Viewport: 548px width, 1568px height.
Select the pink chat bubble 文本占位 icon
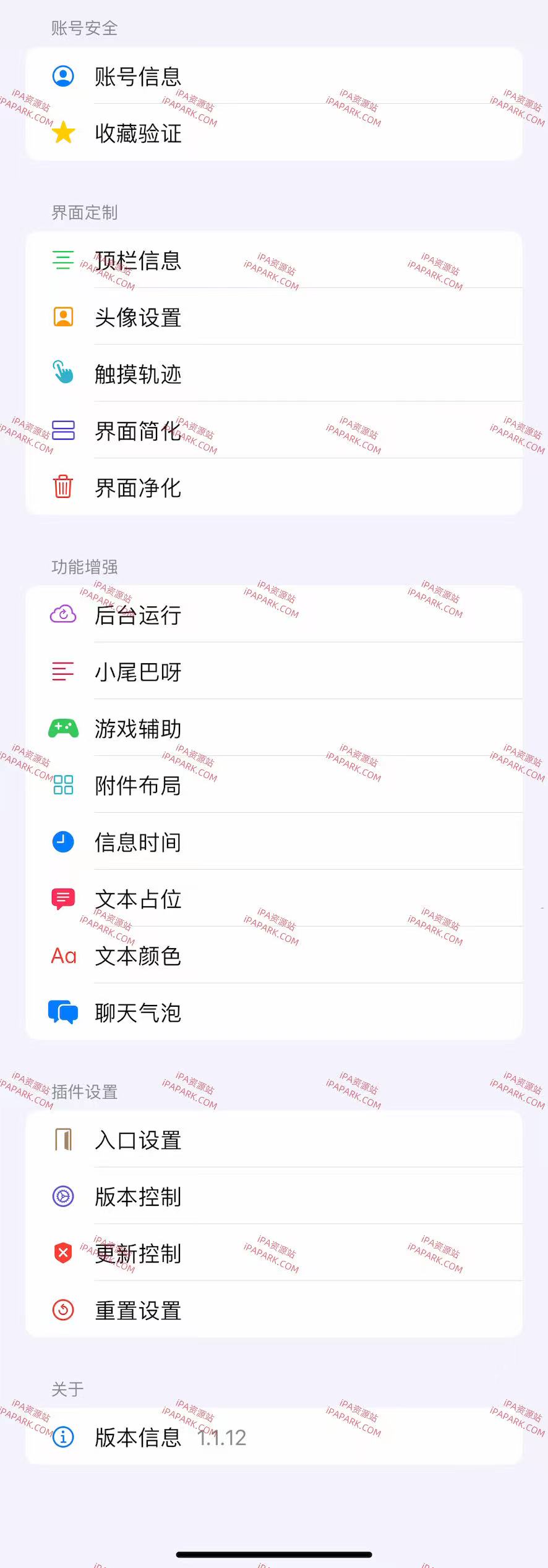[x=63, y=899]
